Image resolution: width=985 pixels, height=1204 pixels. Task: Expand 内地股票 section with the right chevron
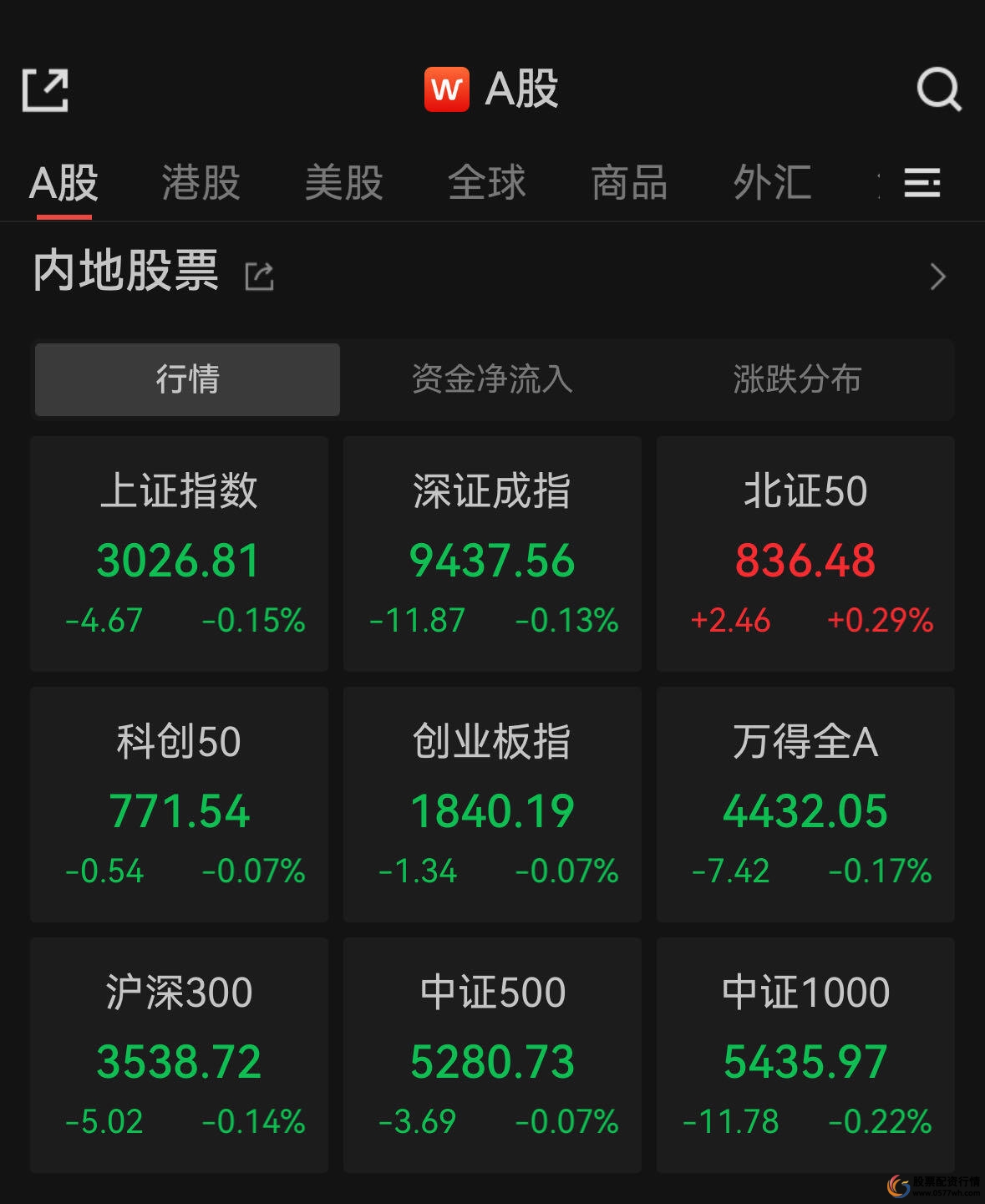tap(937, 276)
